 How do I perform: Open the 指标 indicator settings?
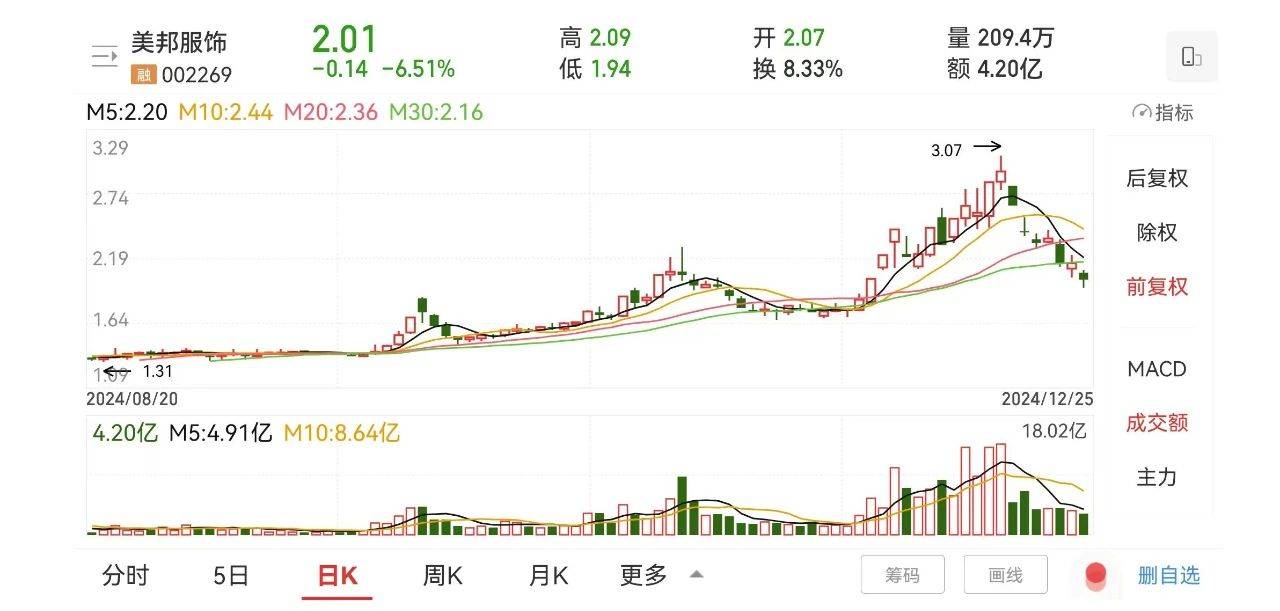(1163, 113)
